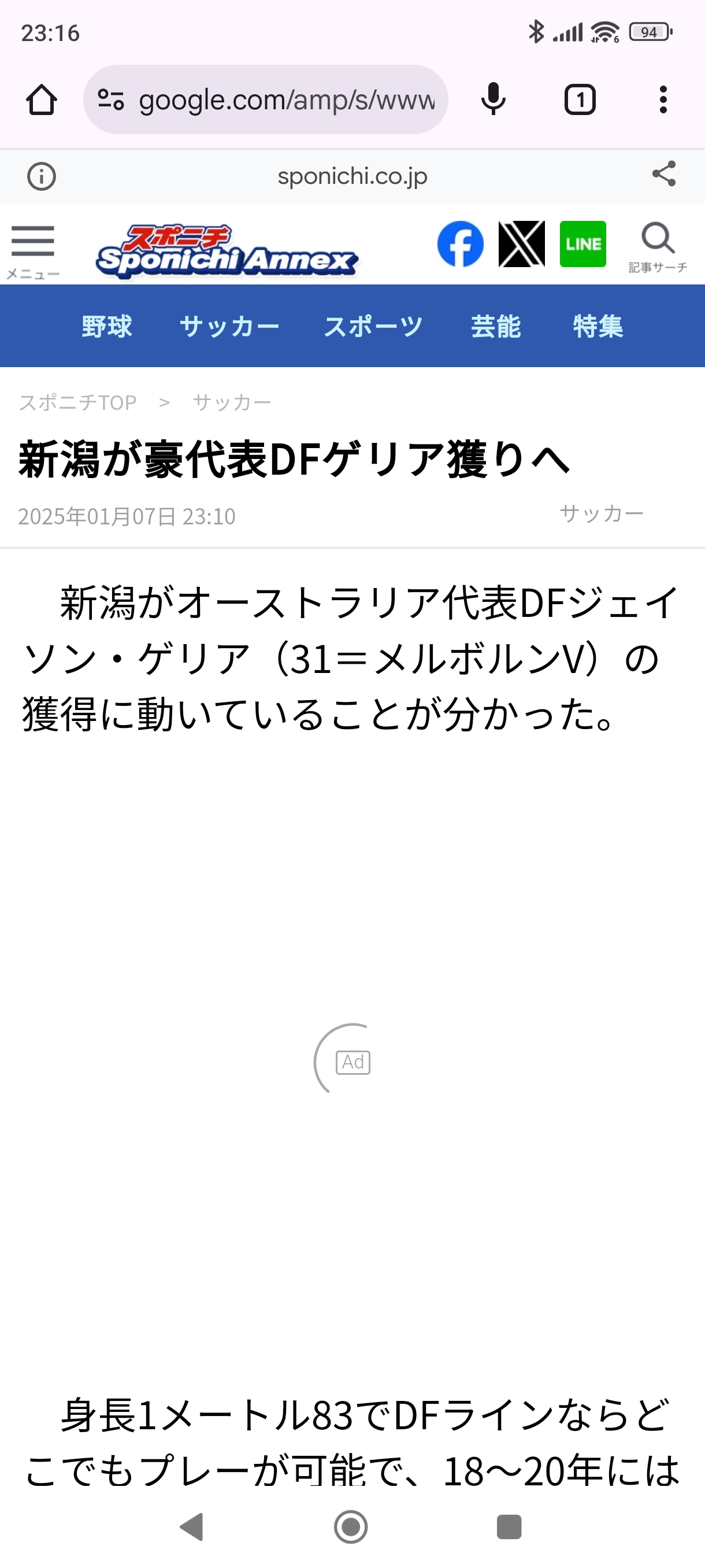Share this AMP article

pyautogui.click(x=663, y=174)
